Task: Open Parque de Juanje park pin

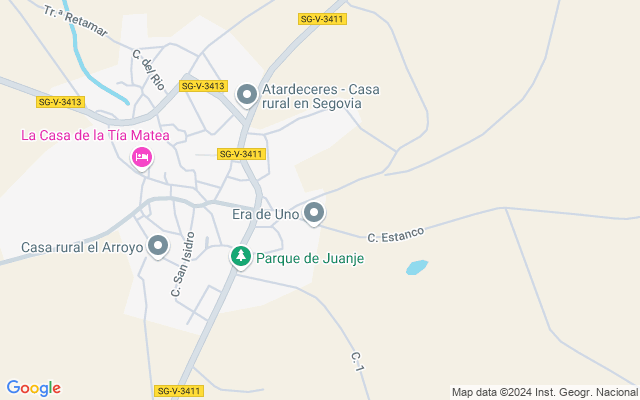Action: [241, 257]
